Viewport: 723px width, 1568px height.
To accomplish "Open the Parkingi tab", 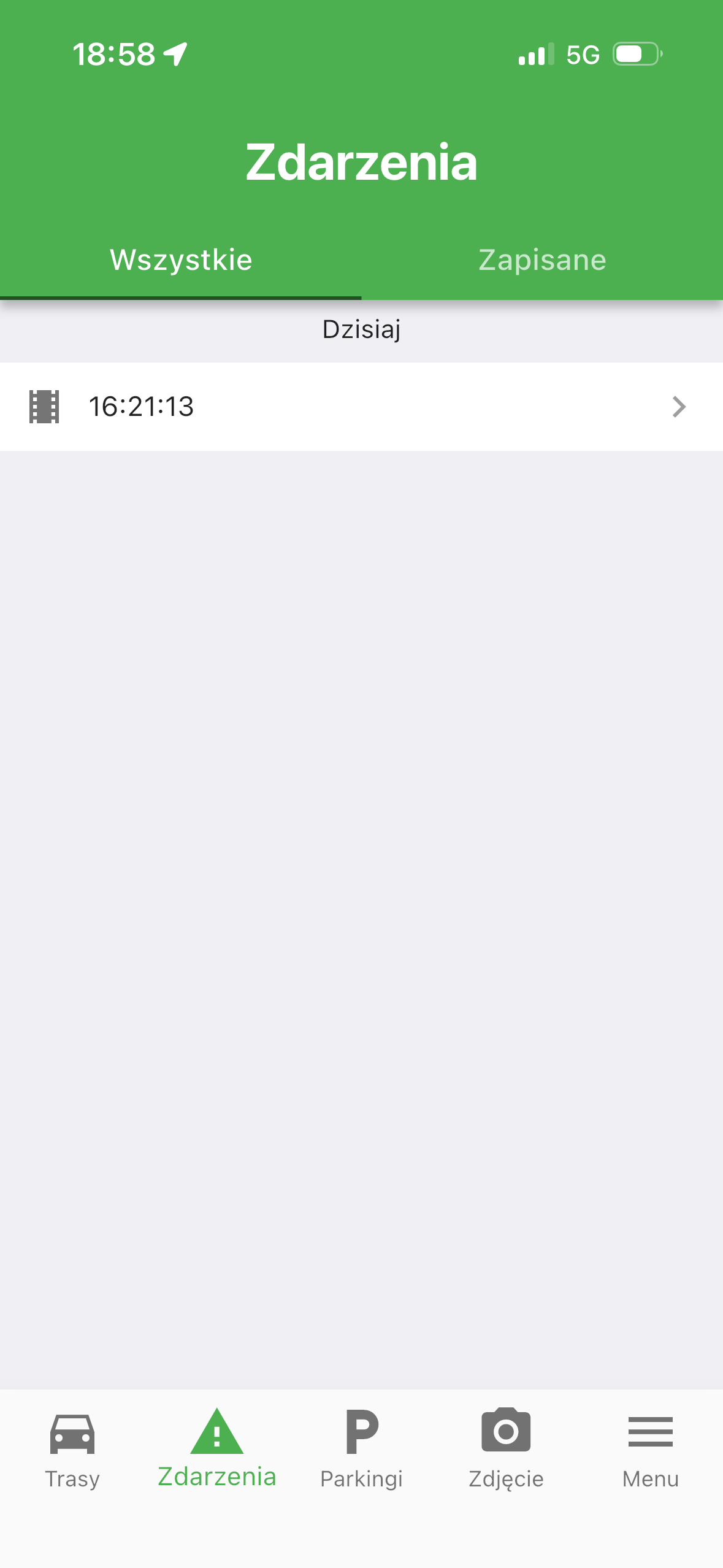I will 361,1450.
